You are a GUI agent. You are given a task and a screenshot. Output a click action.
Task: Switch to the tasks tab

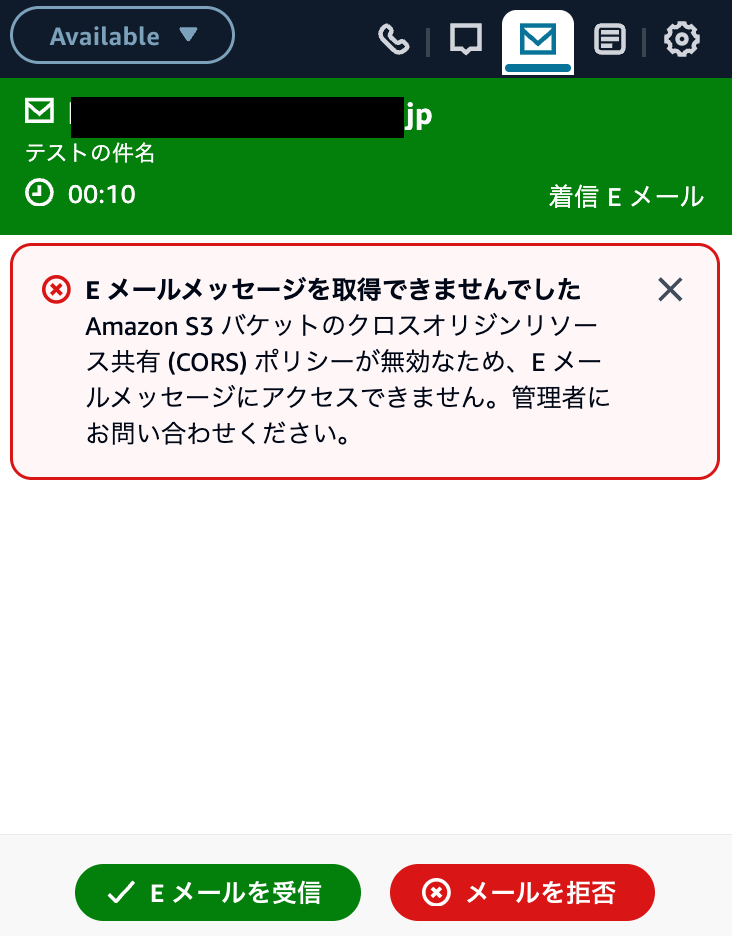pos(609,40)
